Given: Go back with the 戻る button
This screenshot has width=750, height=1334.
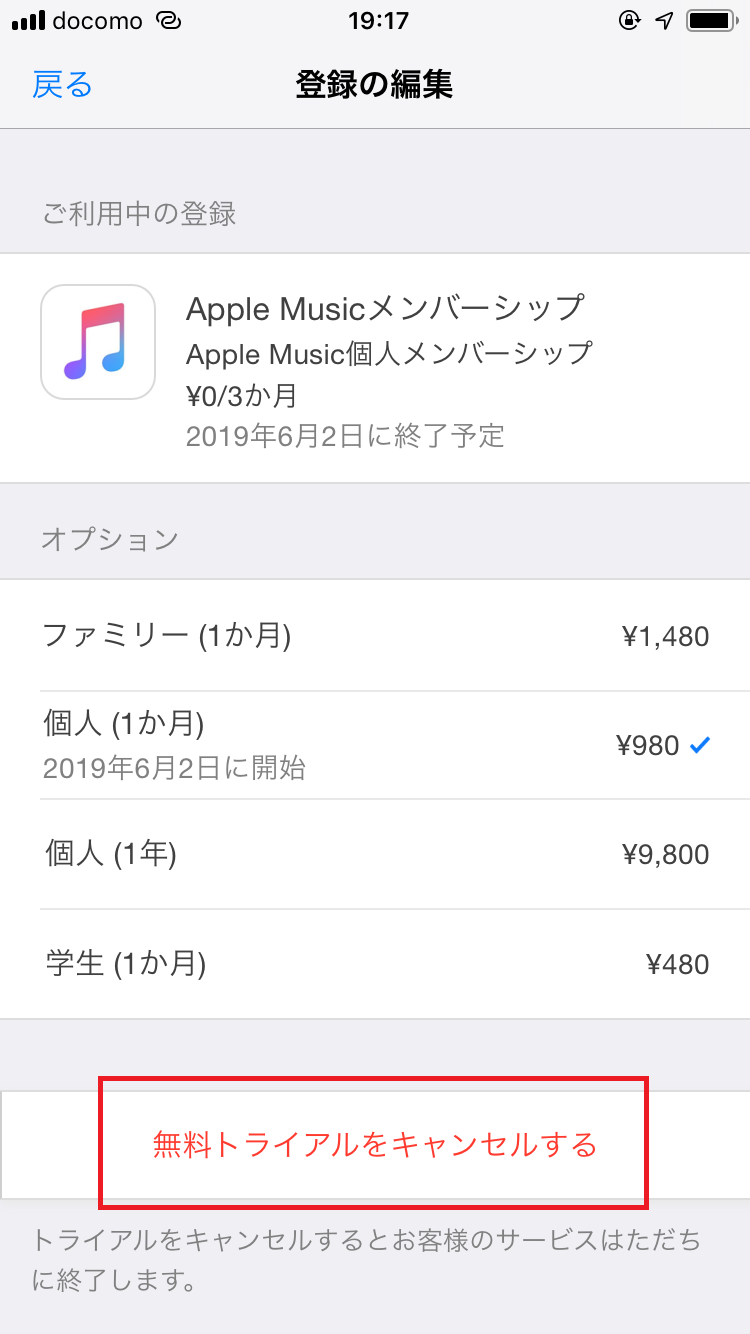Looking at the screenshot, I should click(62, 85).
